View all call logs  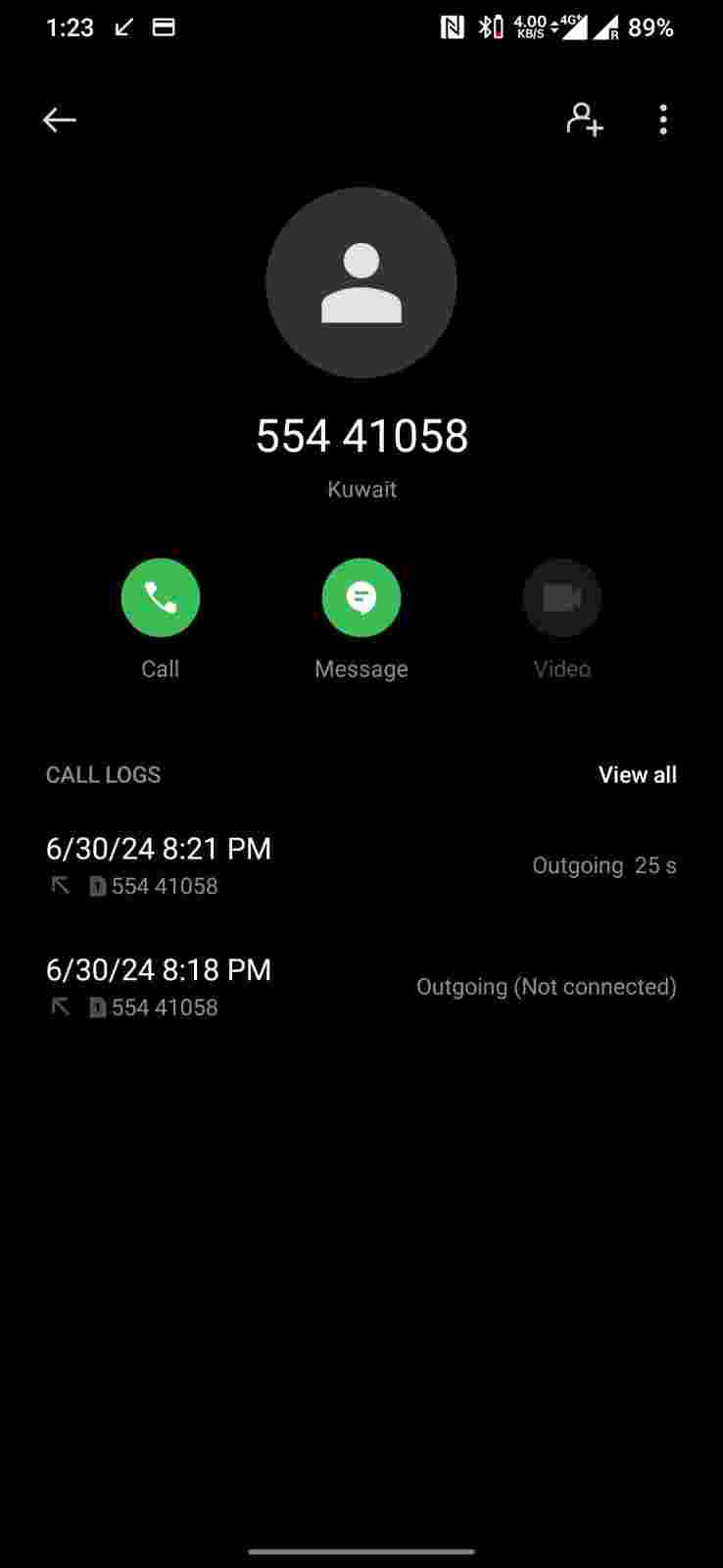(637, 774)
